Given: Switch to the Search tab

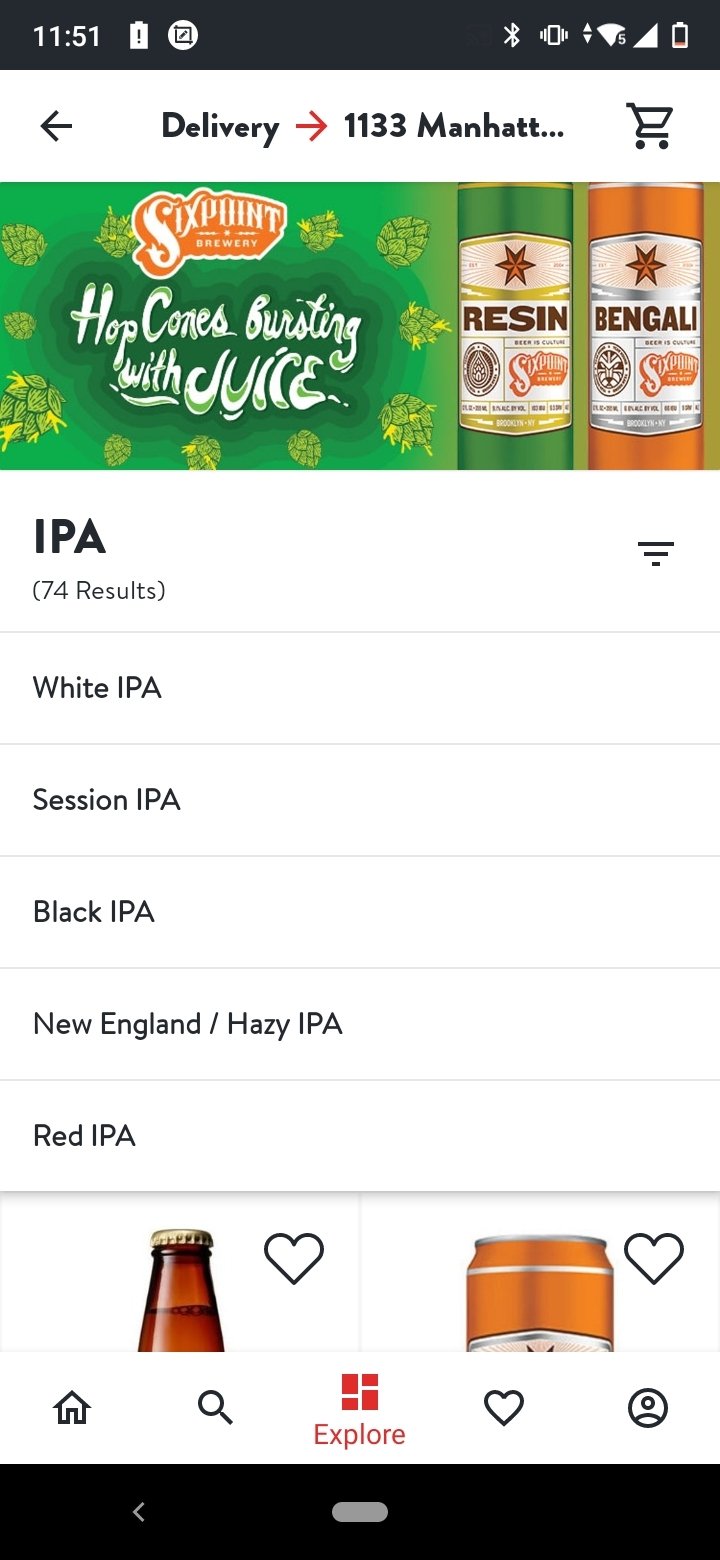Looking at the screenshot, I should [x=215, y=1408].
